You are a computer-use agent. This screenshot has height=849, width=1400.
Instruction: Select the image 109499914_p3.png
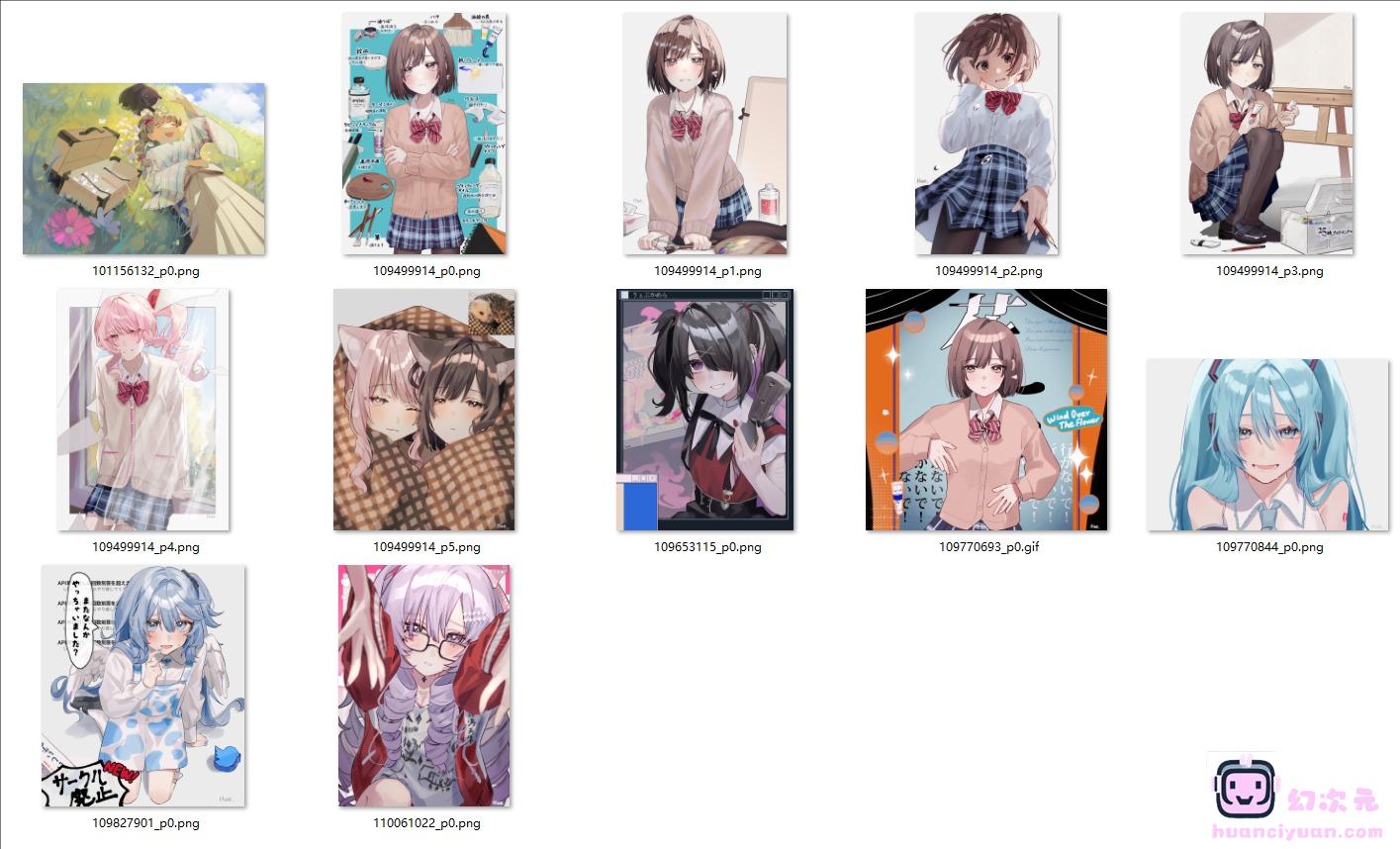pyautogui.click(x=1268, y=134)
